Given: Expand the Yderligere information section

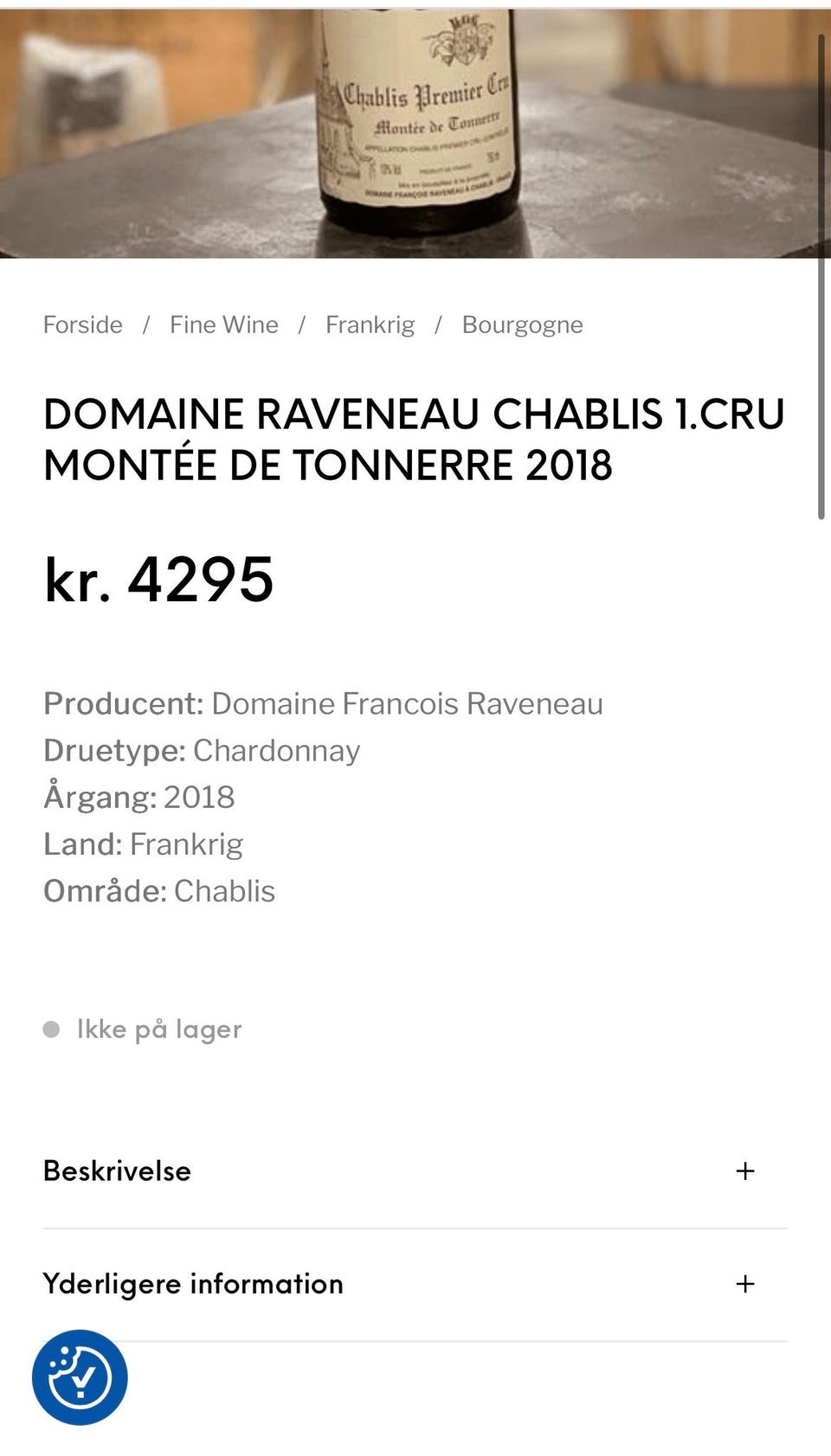Looking at the screenshot, I should click(x=415, y=1284).
